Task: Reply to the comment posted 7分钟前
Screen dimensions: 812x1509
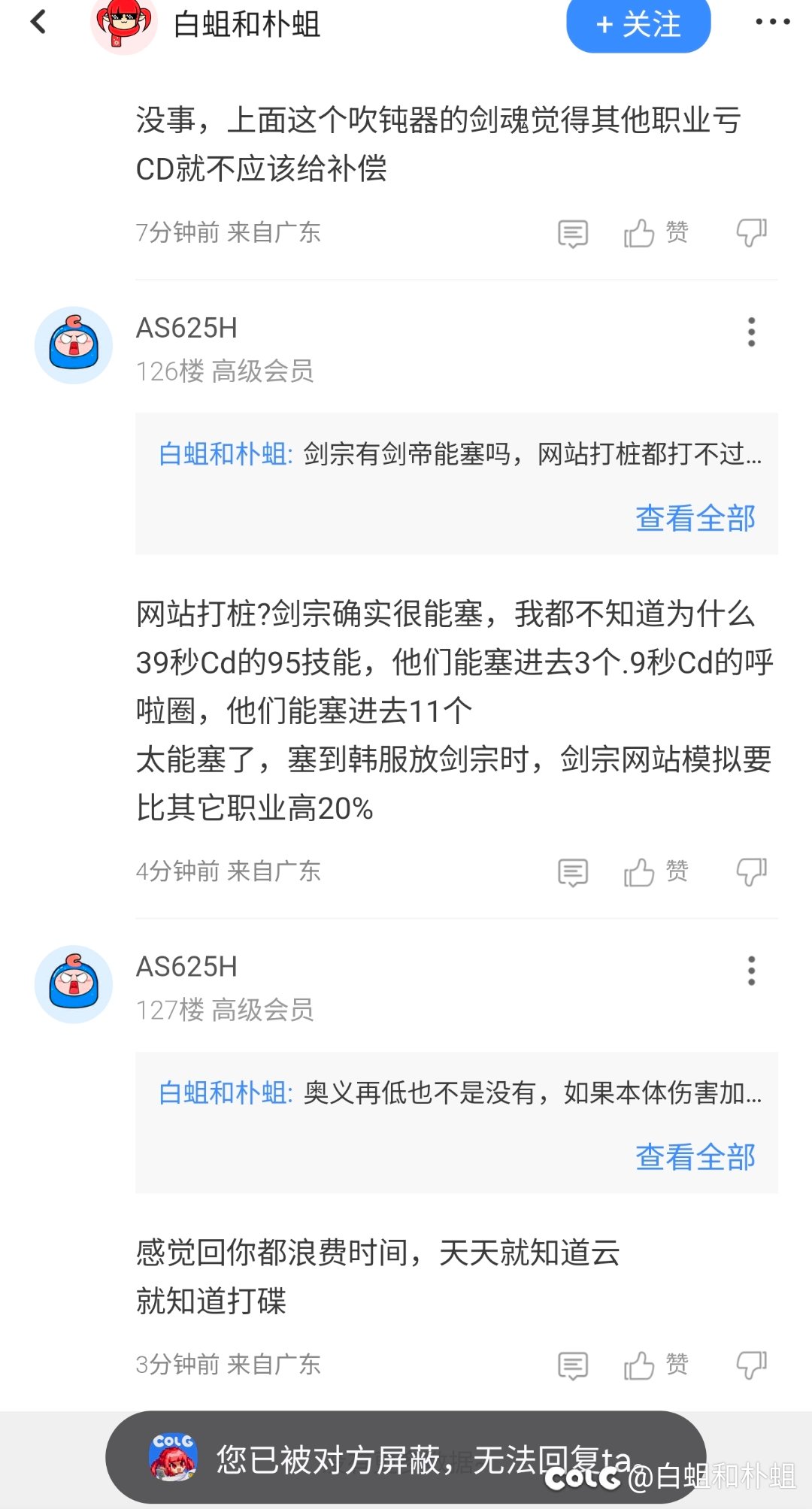Action: tap(573, 234)
